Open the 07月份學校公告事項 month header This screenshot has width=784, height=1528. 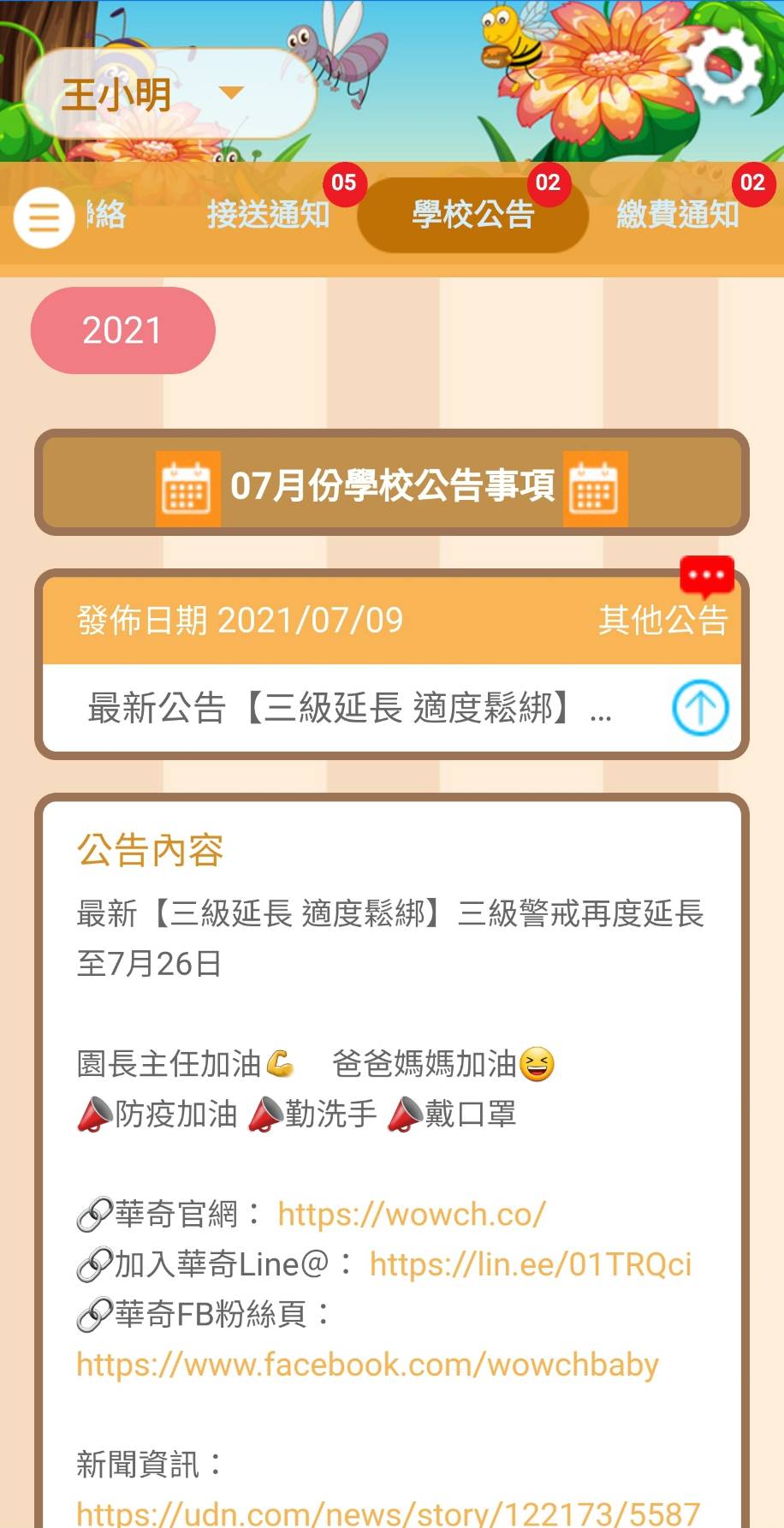click(x=392, y=485)
